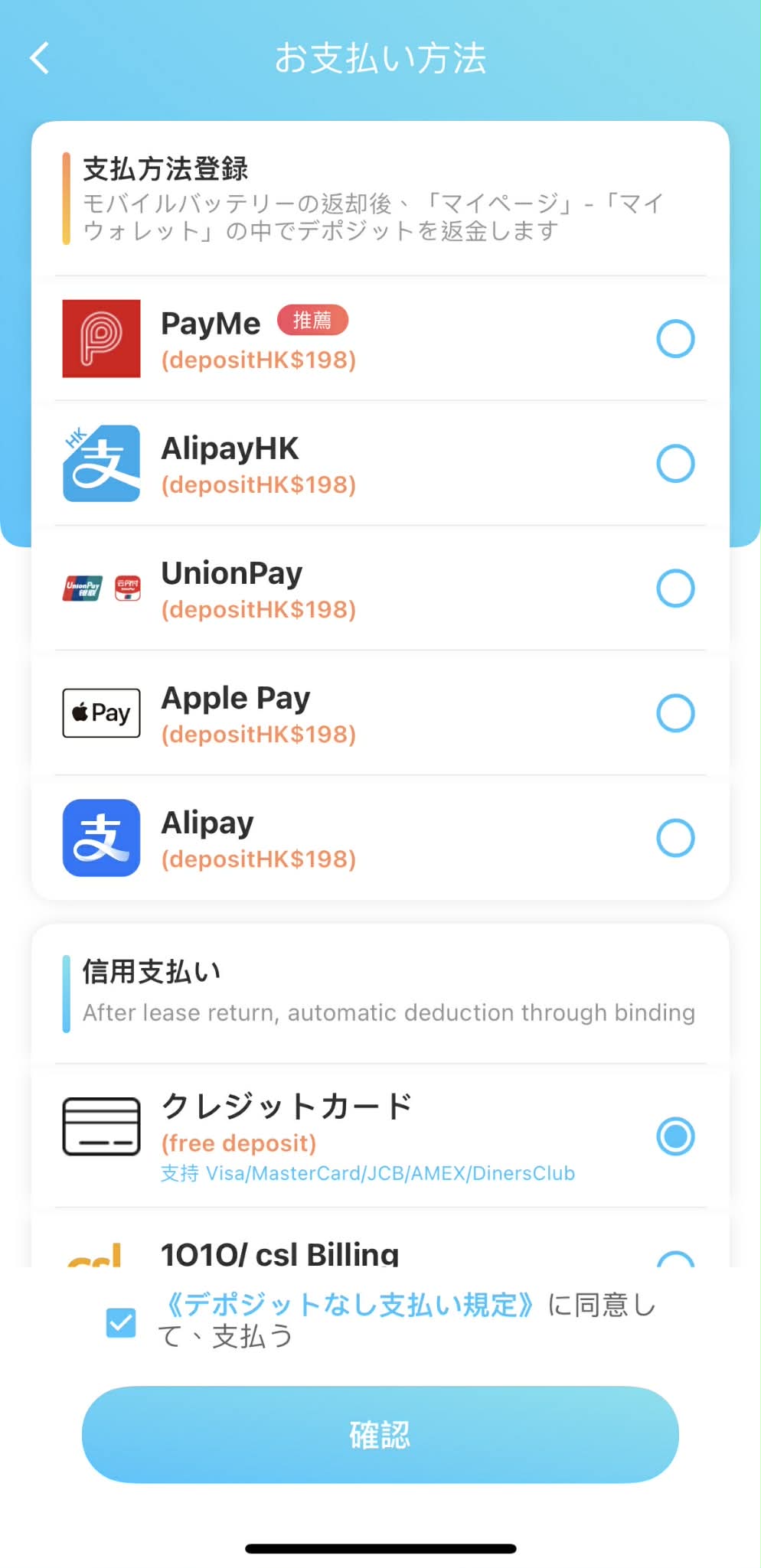Select the UnionPay option
This screenshot has width=761, height=1568.
(674, 588)
